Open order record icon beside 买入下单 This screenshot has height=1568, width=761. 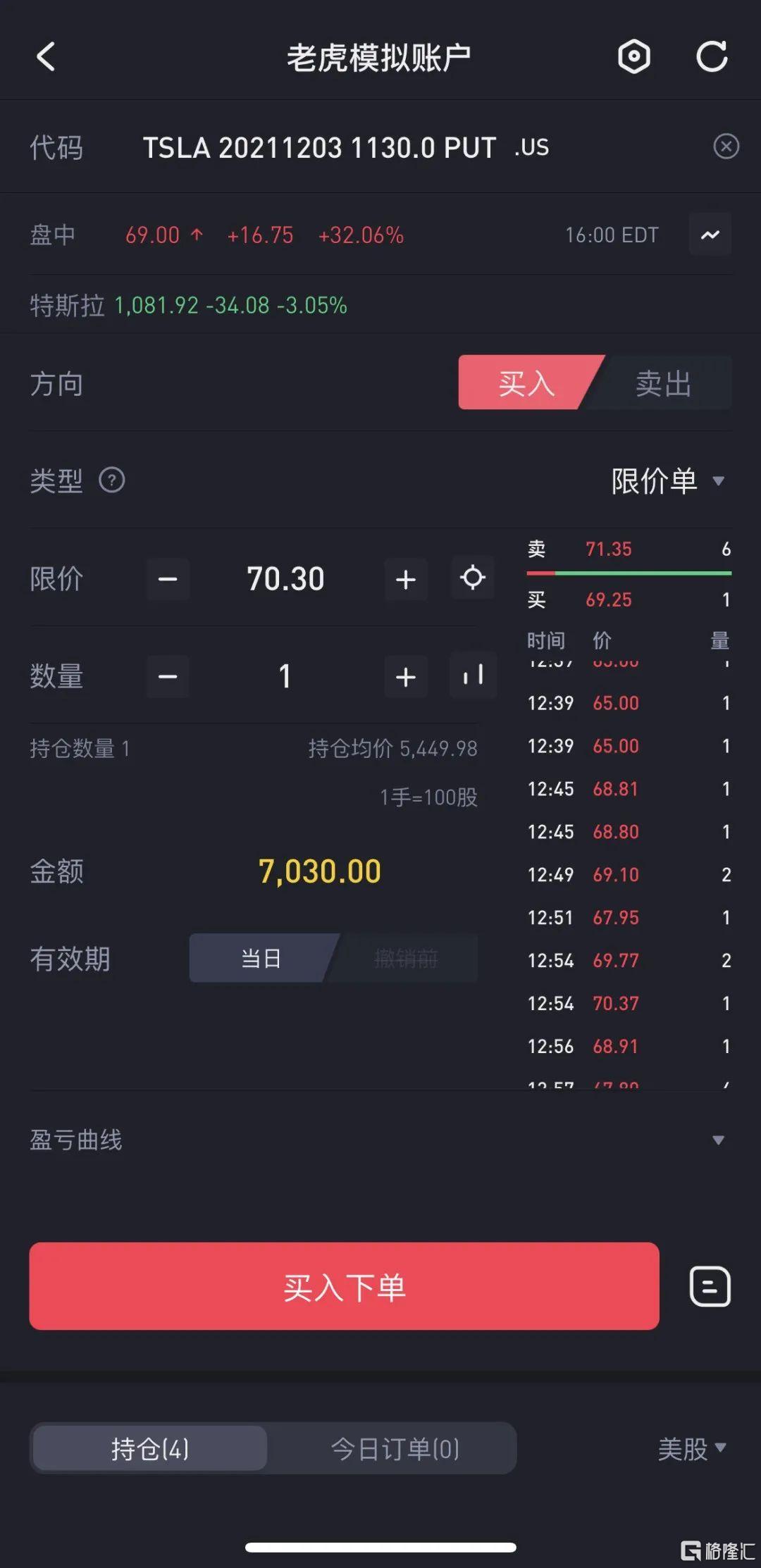(x=709, y=1287)
